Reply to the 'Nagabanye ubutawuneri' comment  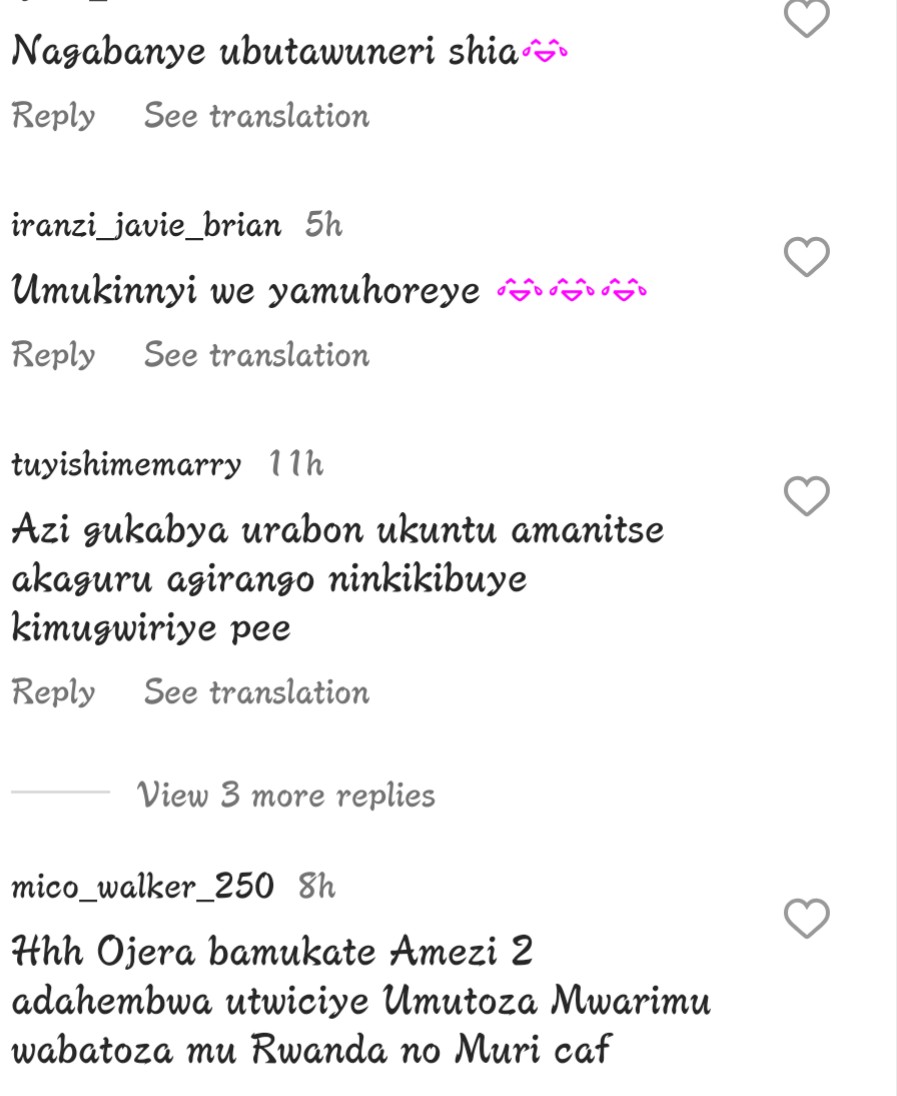click(x=54, y=116)
